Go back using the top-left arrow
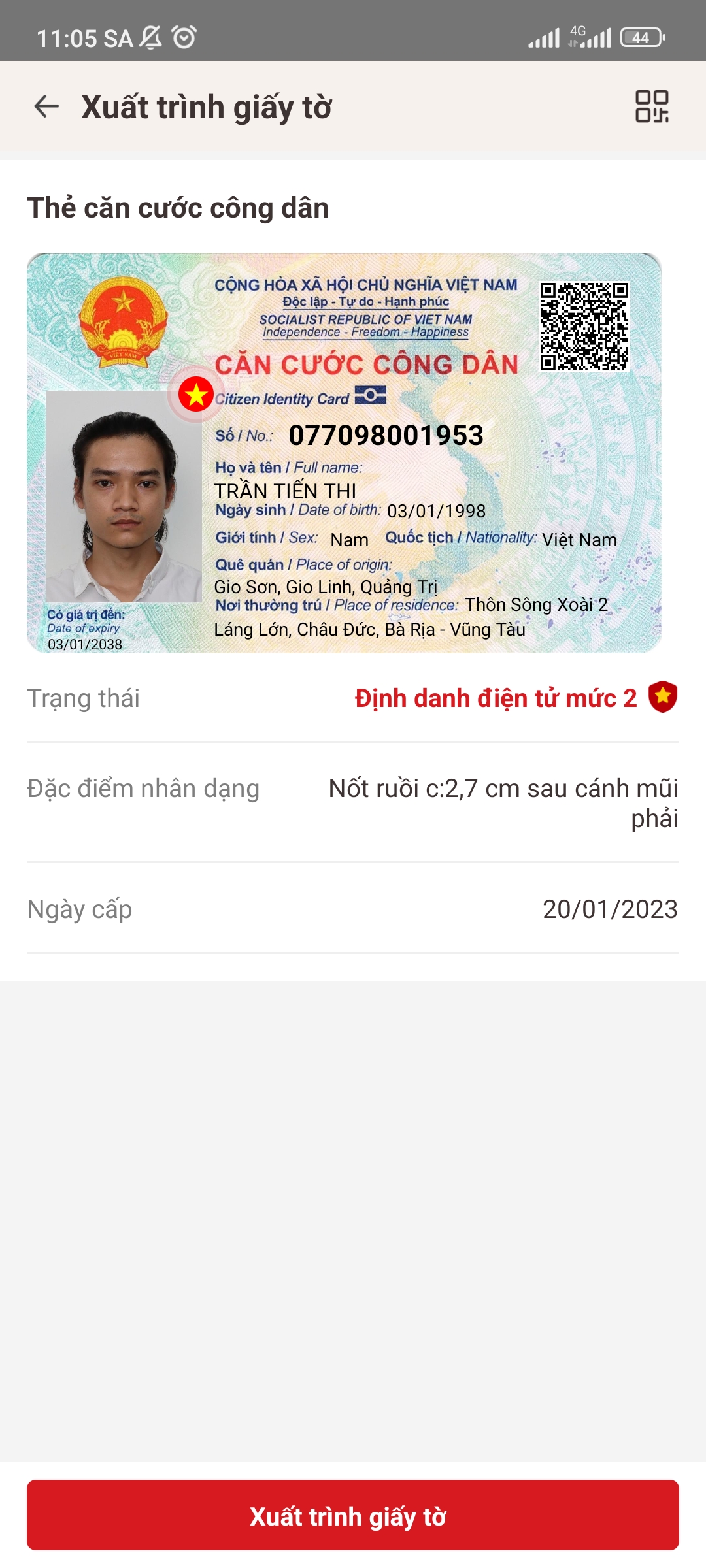 tap(46, 106)
